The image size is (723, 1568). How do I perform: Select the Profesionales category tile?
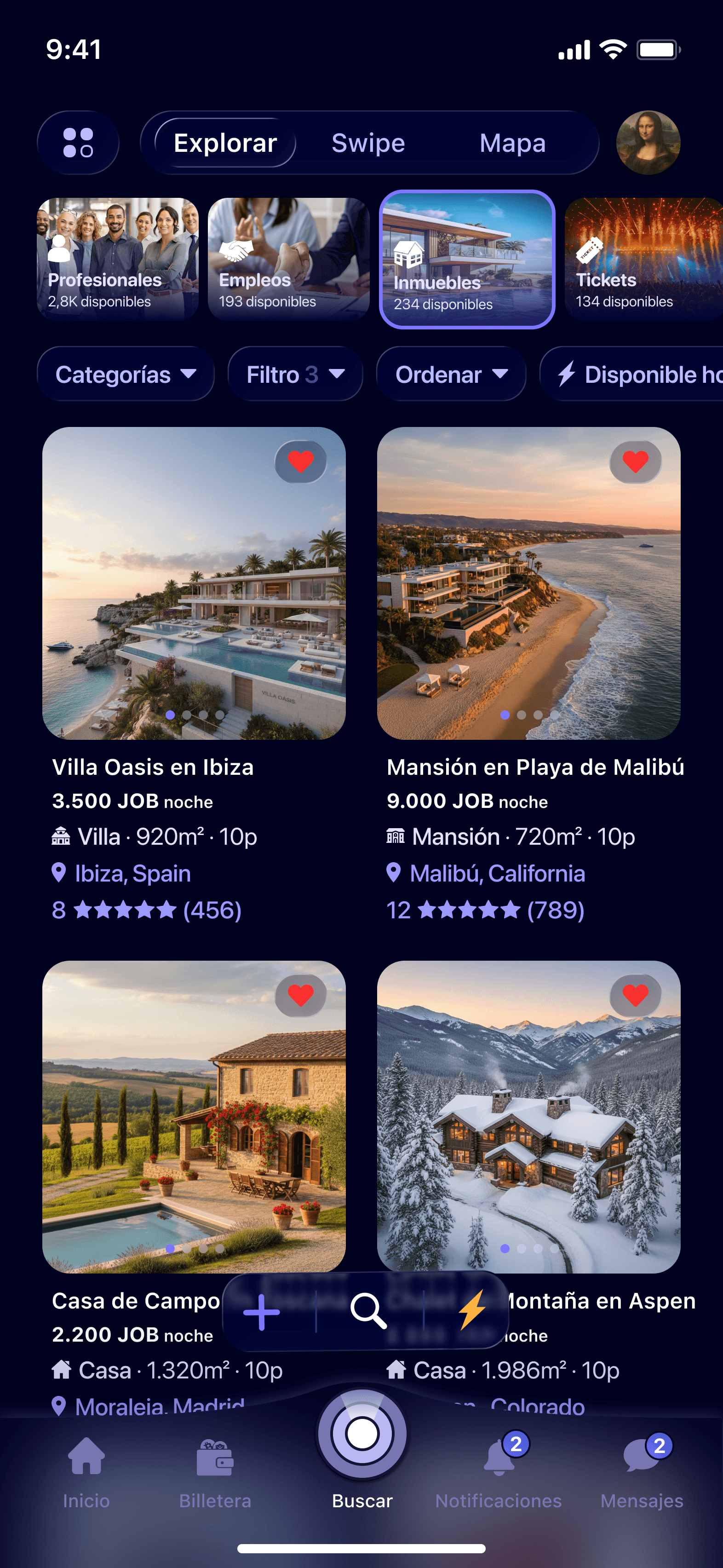pos(117,259)
